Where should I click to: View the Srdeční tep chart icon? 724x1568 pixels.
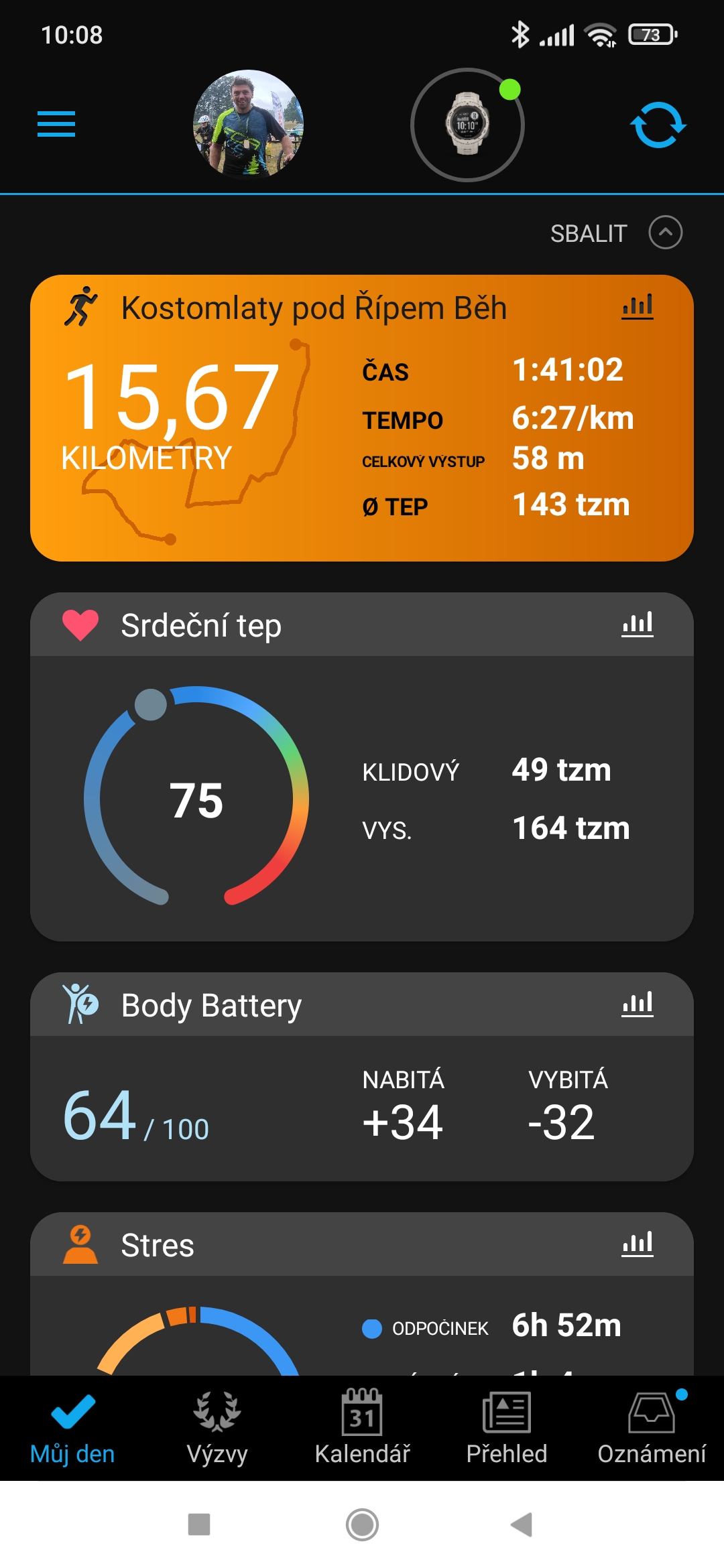click(x=638, y=625)
